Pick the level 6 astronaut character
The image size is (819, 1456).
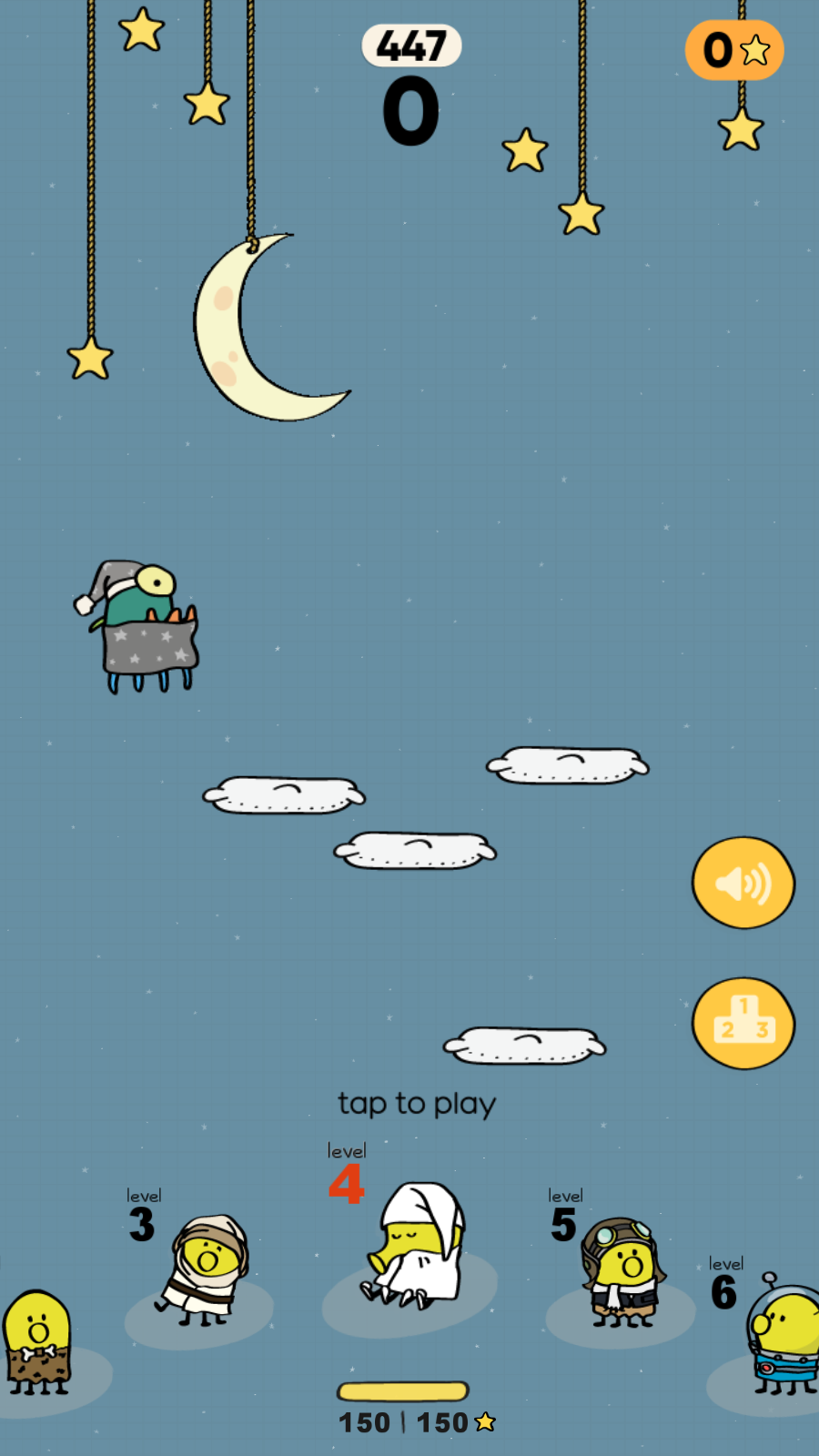pyautogui.click(x=784, y=1338)
